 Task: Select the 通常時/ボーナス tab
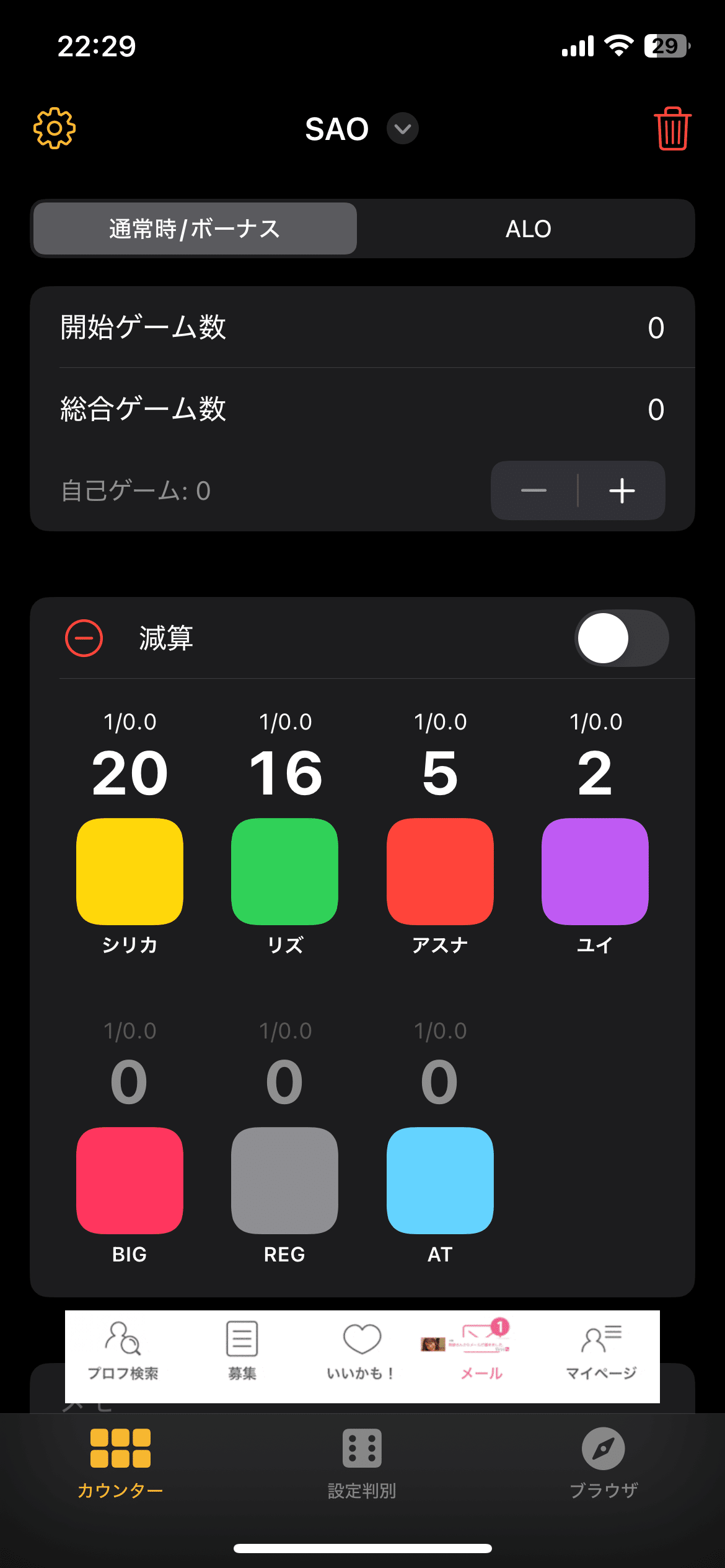(x=194, y=229)
